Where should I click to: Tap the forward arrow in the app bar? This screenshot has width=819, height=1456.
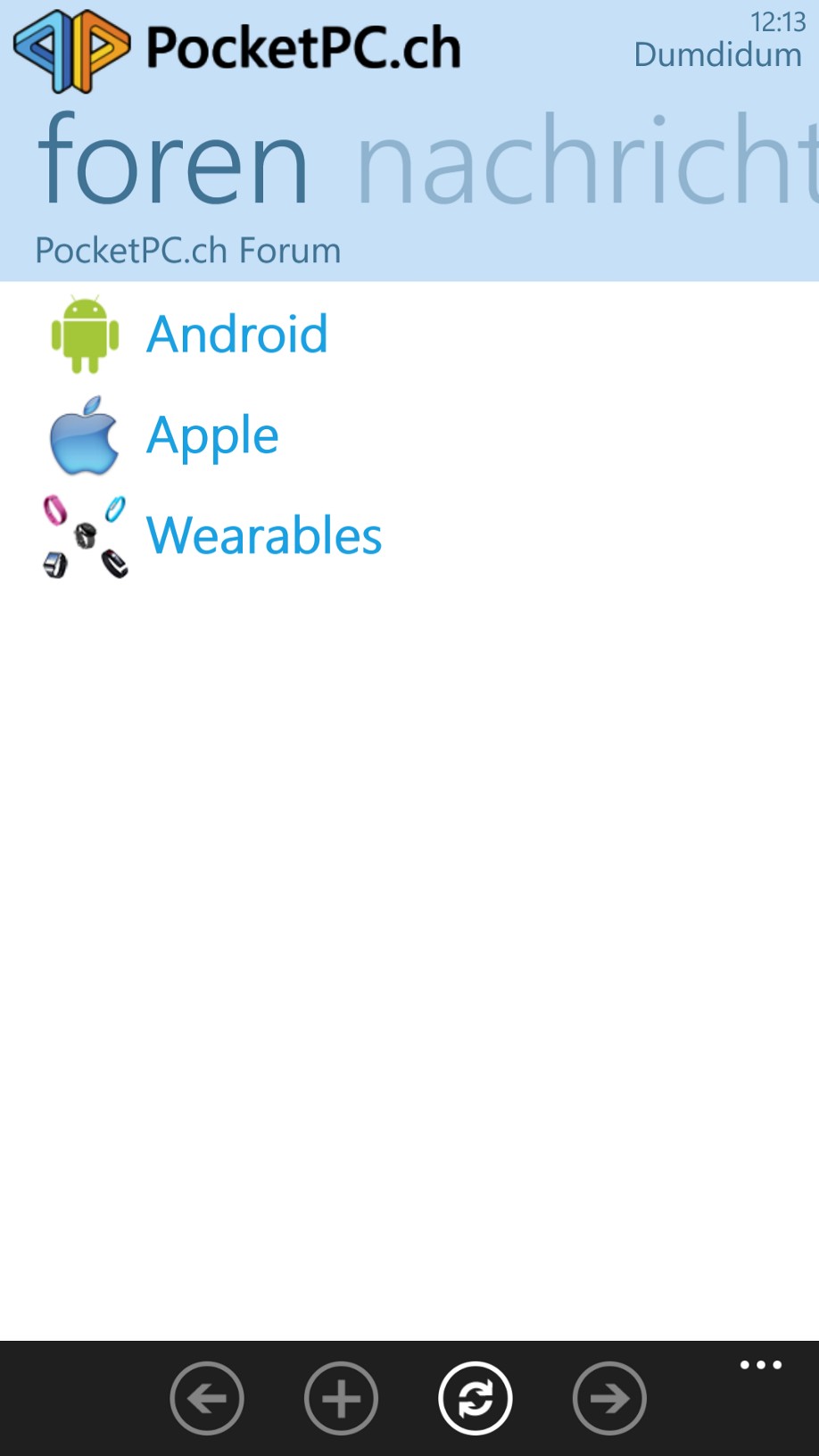[x=609, y=1398]
